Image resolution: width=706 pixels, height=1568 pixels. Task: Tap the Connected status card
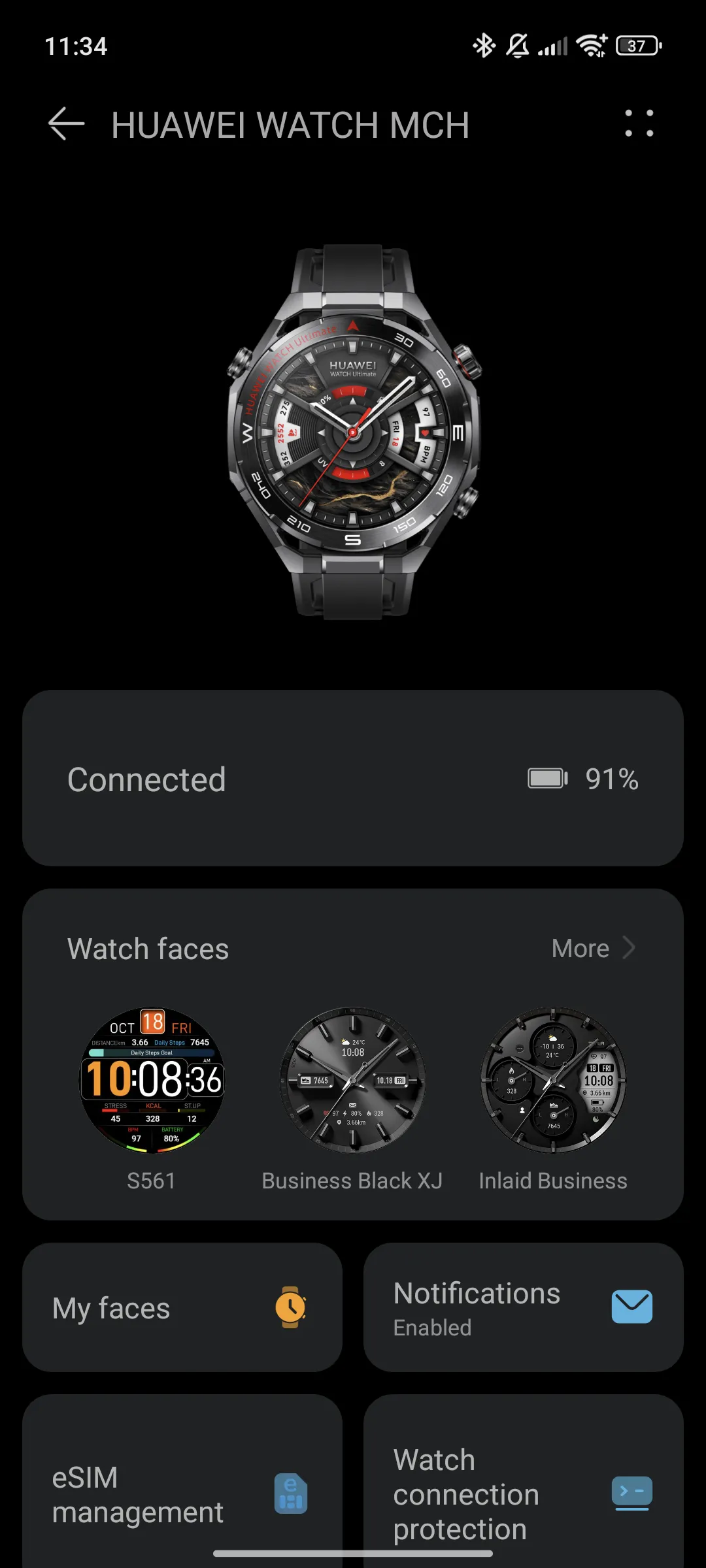353,779
